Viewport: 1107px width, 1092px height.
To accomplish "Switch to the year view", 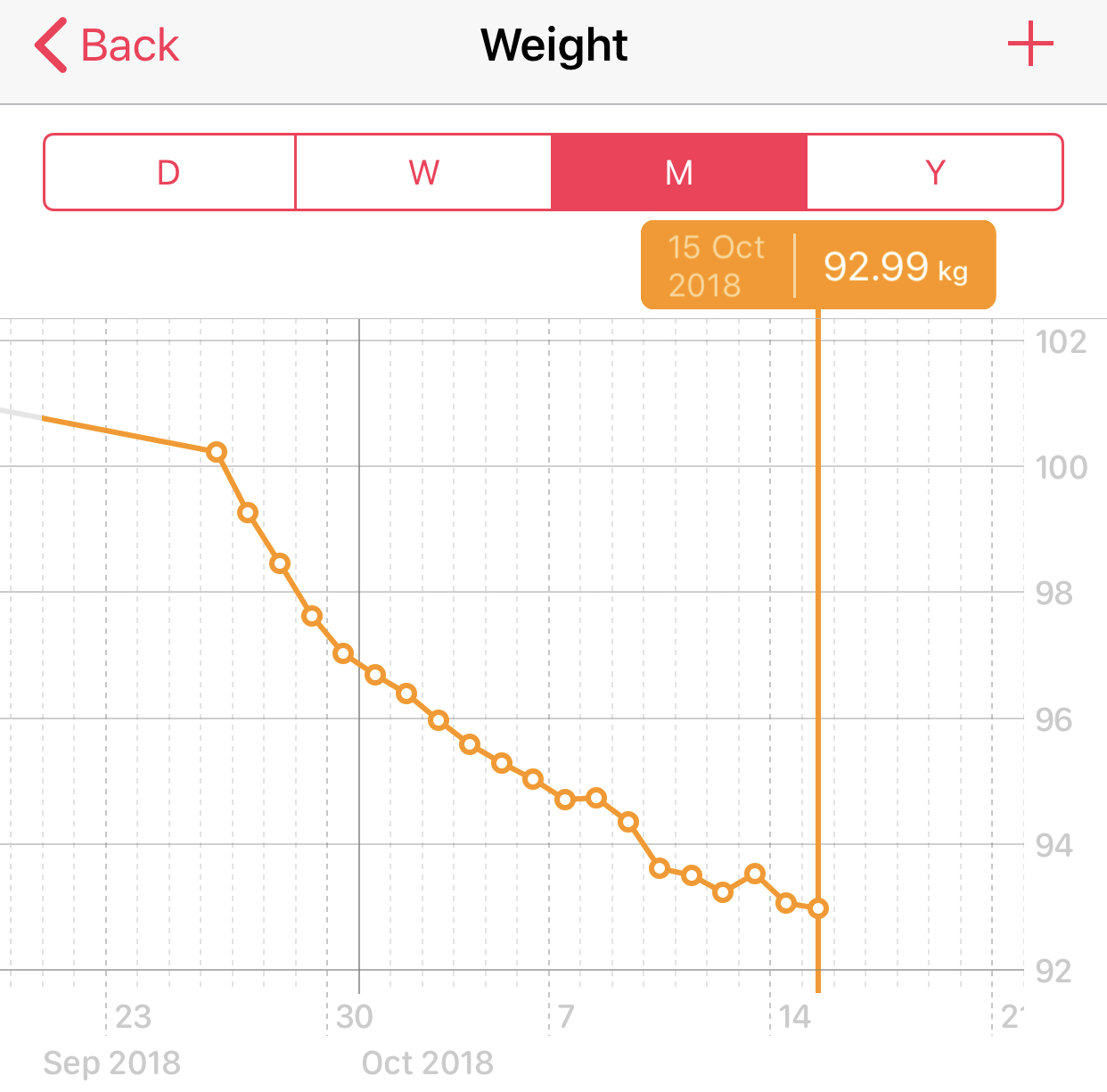I will [x=935, y=172].
